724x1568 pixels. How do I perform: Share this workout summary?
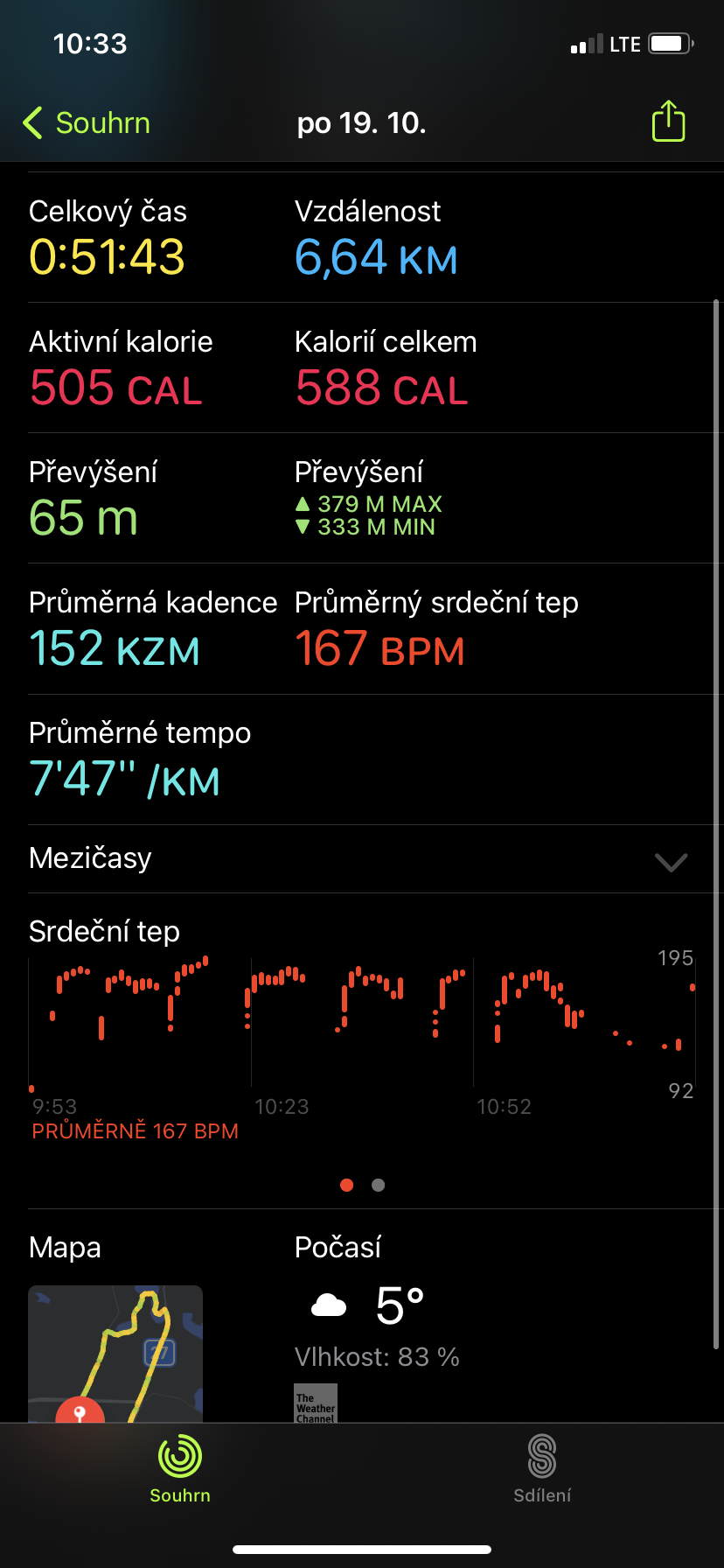[x=668, y=122]
